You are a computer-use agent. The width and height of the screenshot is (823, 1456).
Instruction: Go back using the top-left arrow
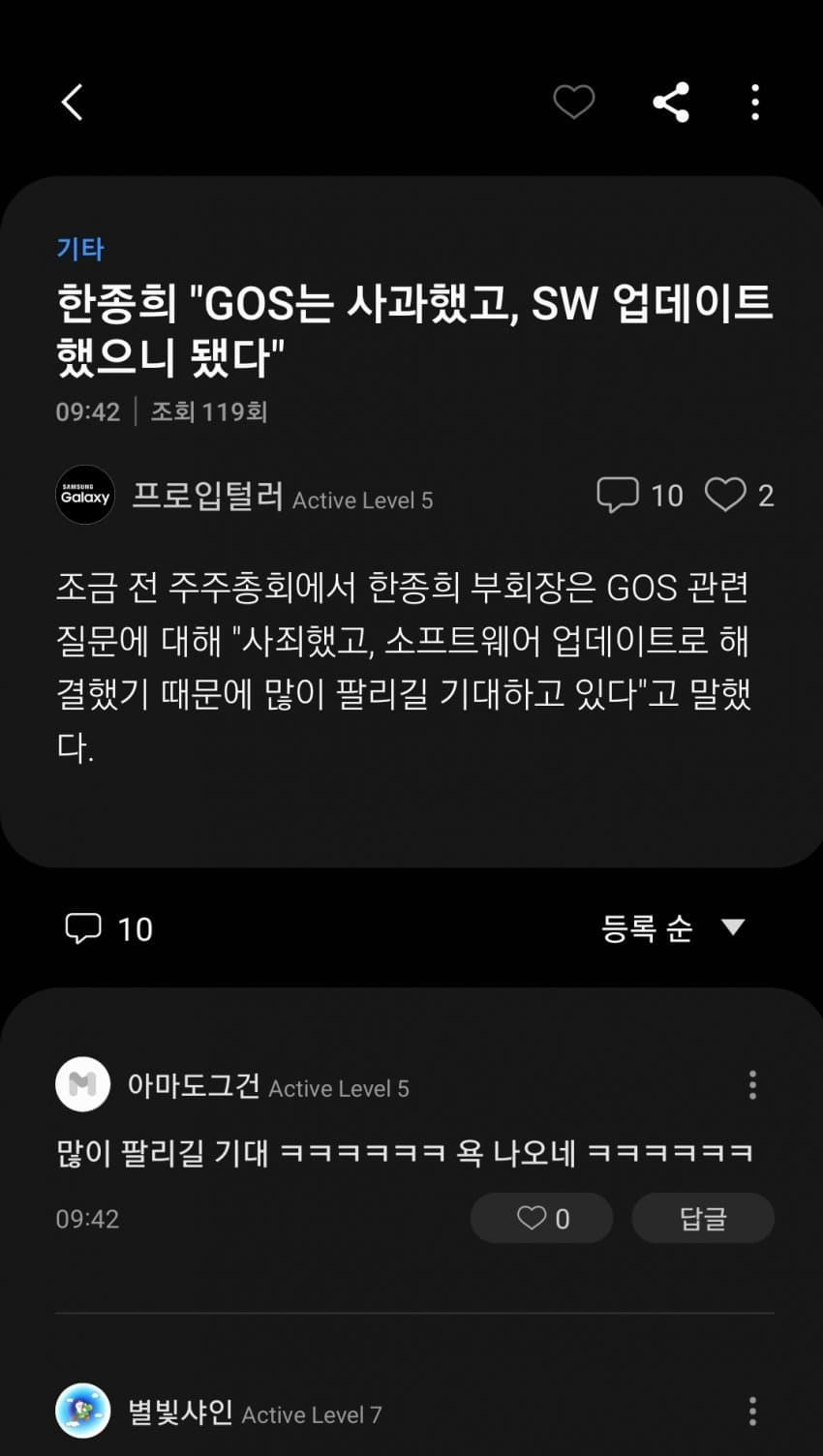pyautogui.click(x=73, y=102)
